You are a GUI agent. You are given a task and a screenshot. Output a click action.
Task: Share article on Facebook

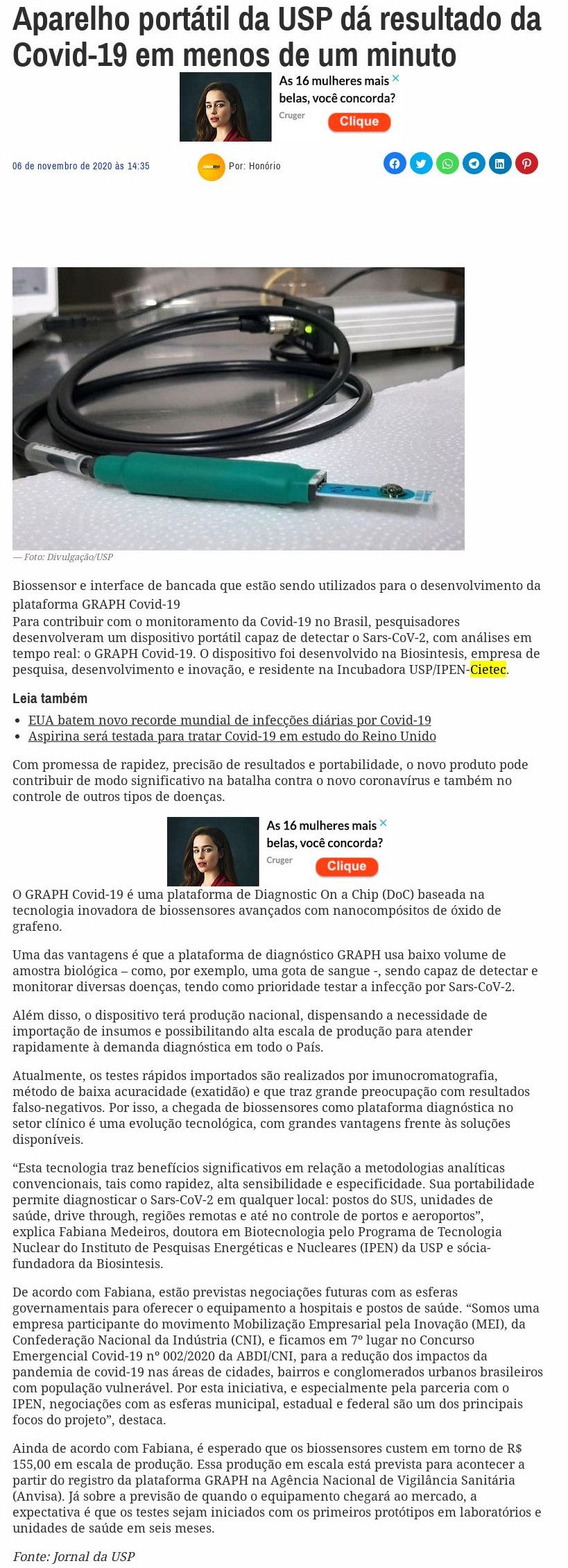pyautogui.click(x=395, y=164)
